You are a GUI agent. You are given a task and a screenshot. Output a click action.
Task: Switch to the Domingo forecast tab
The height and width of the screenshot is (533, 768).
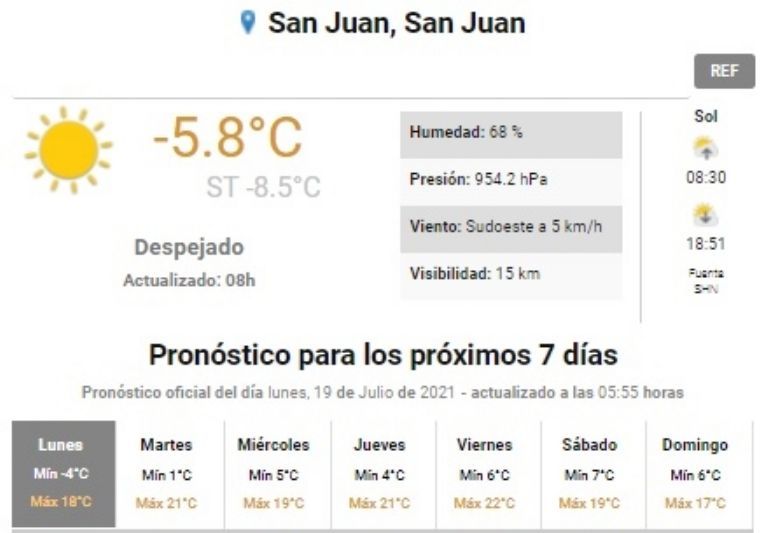[x=695, y=473]
